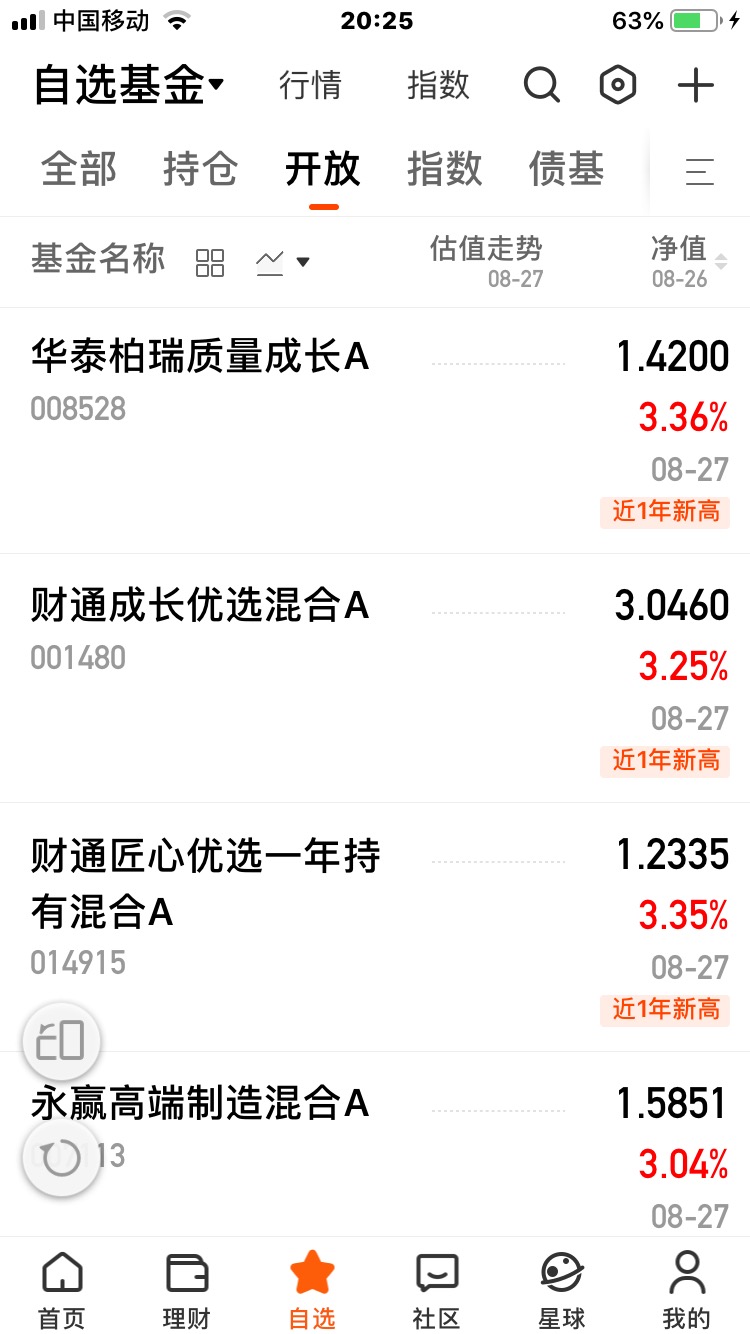Image resolution: width=750 pixels, height=1334 pixels.
Task: Select the 债基 category tab
Action: (567, 170)
